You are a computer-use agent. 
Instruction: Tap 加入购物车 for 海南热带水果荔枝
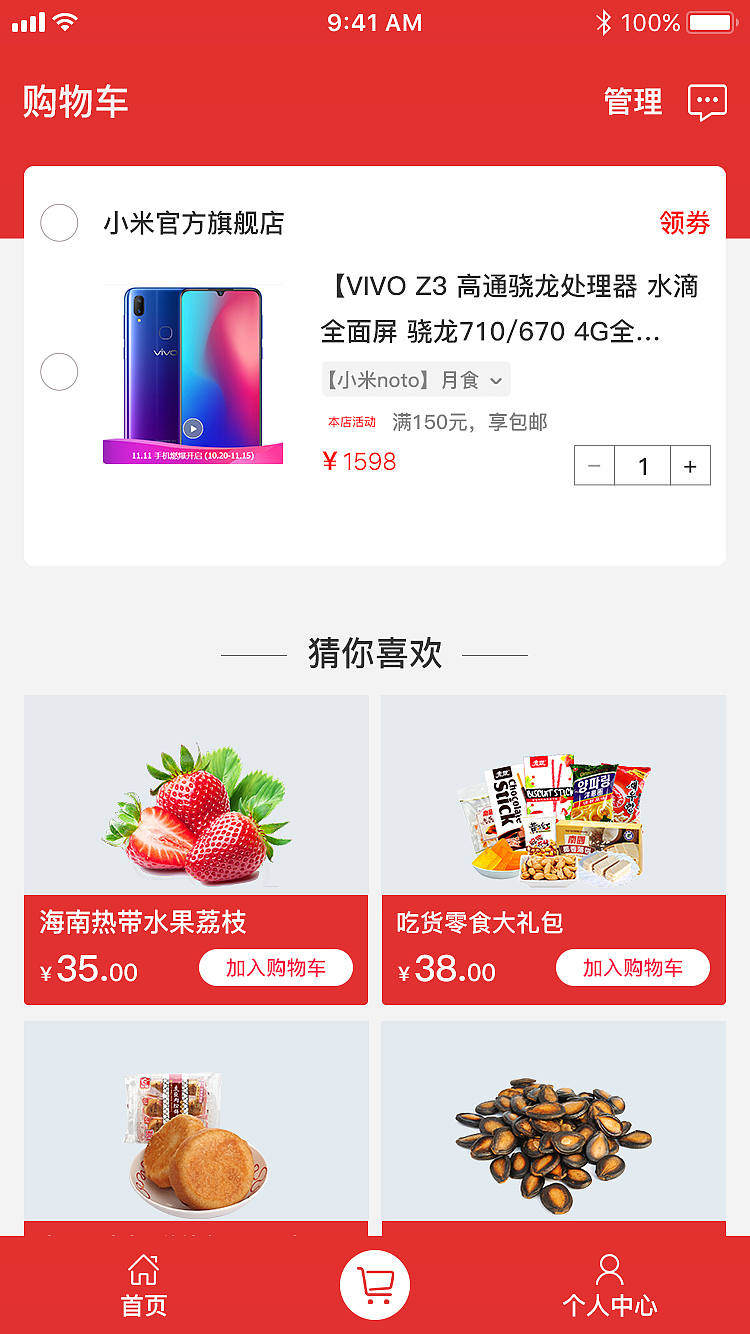(x=276, y=967)
